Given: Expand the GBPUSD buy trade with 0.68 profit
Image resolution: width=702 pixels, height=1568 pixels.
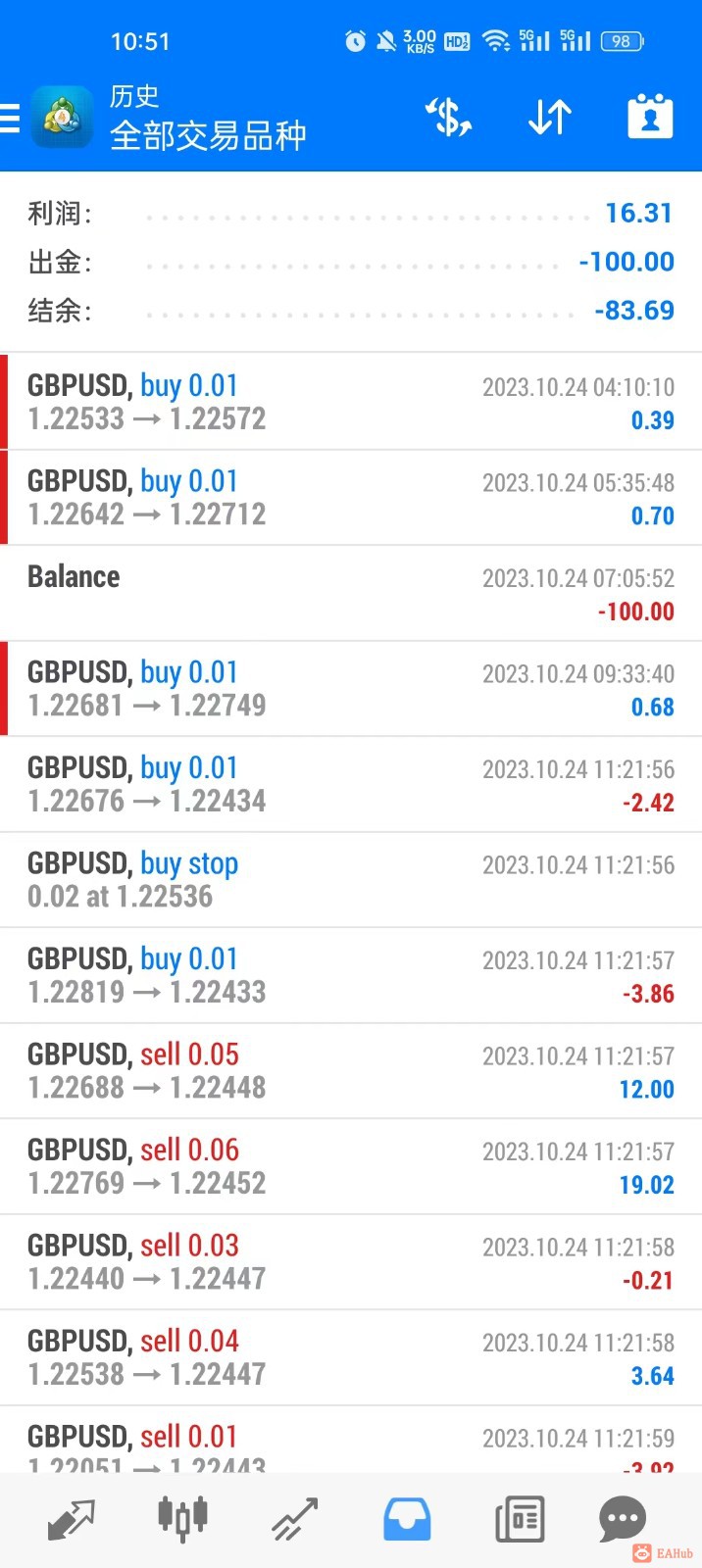Looking at the screenshot, I should click(x=351, y=689).
